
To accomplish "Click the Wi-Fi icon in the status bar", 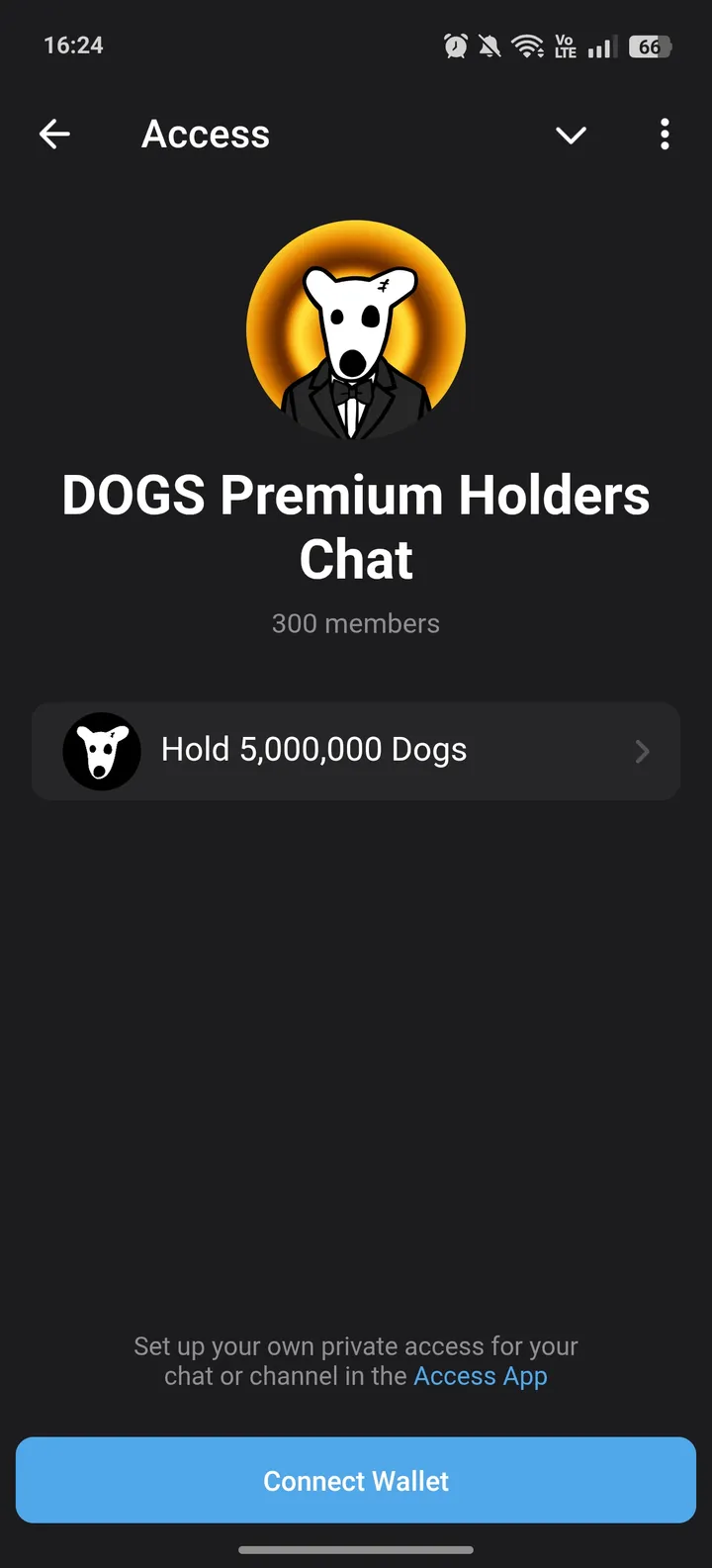I will click(x=528, y=45).
